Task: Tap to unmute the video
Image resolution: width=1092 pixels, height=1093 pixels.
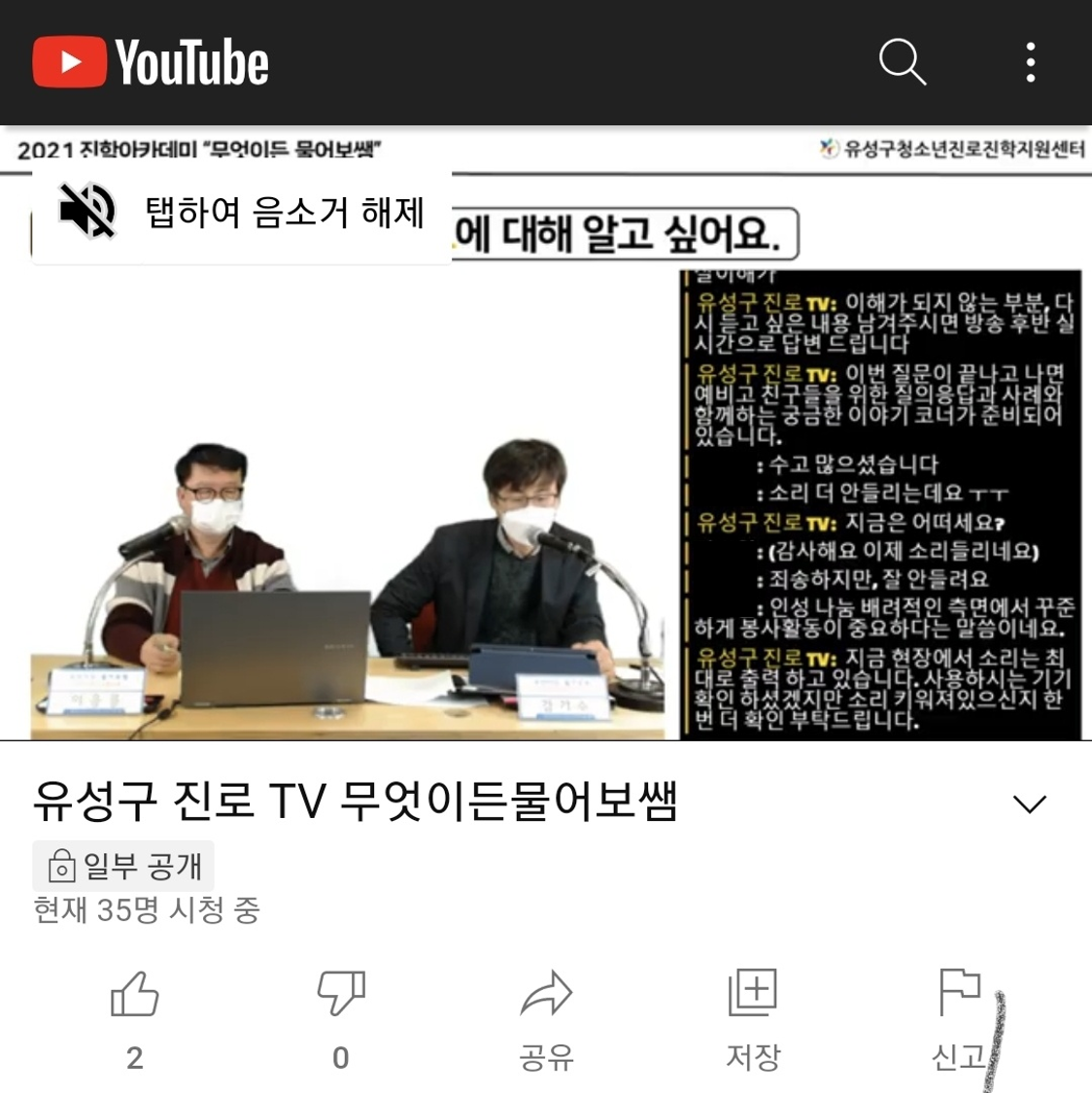Action: [x=242, y=213]
